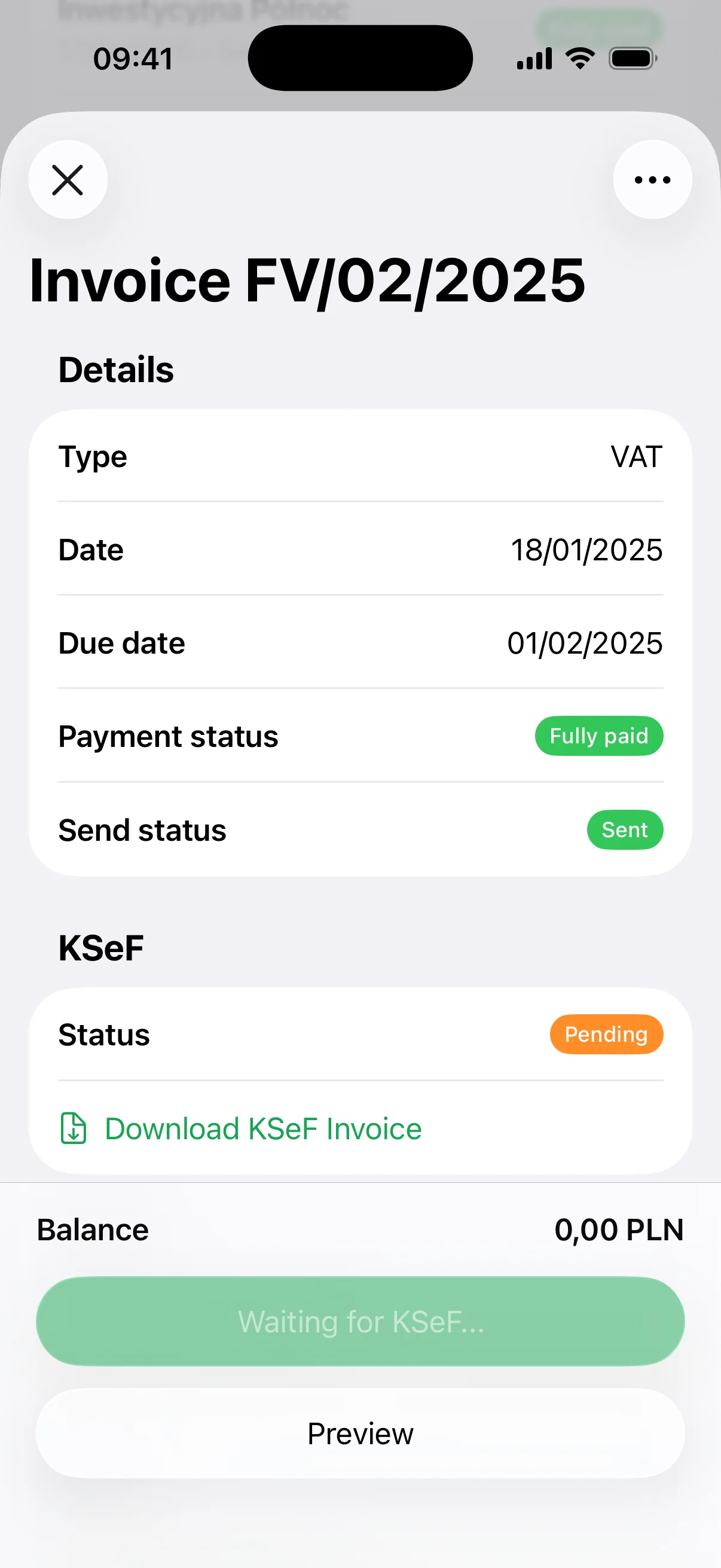The width and height of the screenshot is (721, 1568).
Task: Open the three-dot more options menu
Action: click(652, 179)
